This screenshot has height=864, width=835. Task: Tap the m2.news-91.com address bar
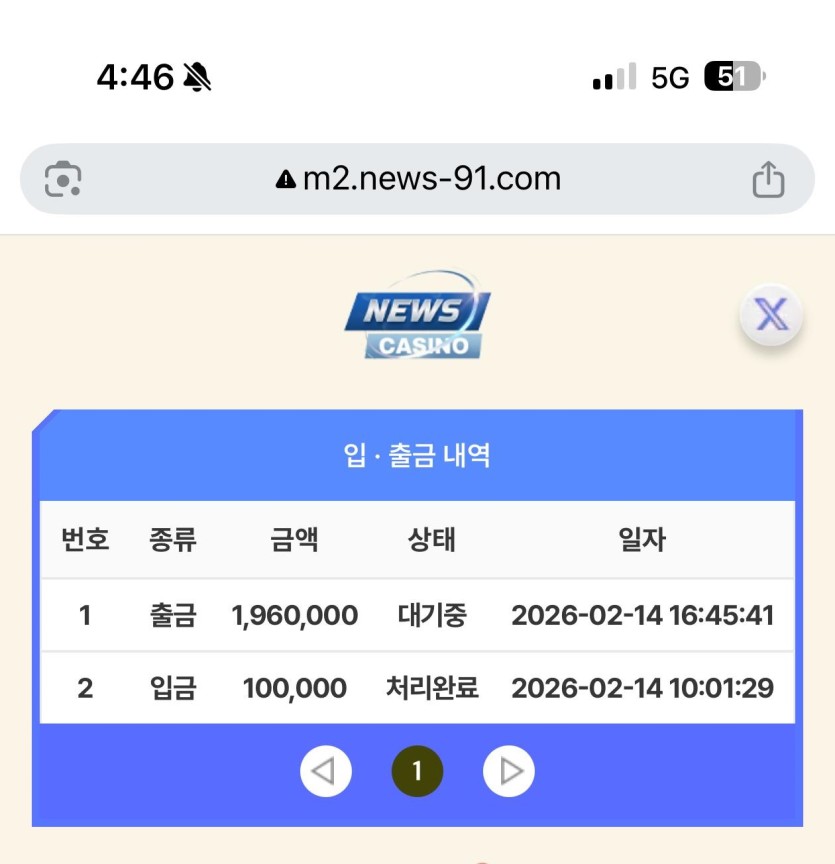click(x=418, y=179)
